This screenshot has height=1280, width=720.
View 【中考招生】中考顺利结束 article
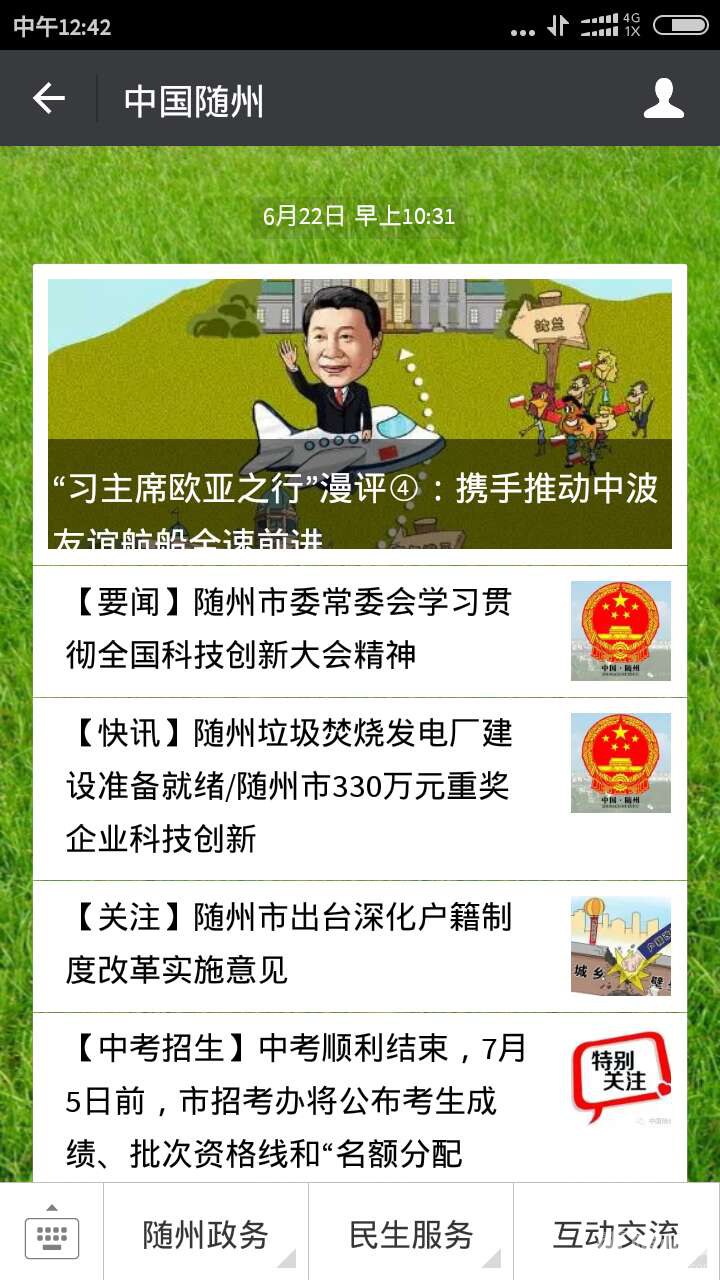pos(300,1100)
